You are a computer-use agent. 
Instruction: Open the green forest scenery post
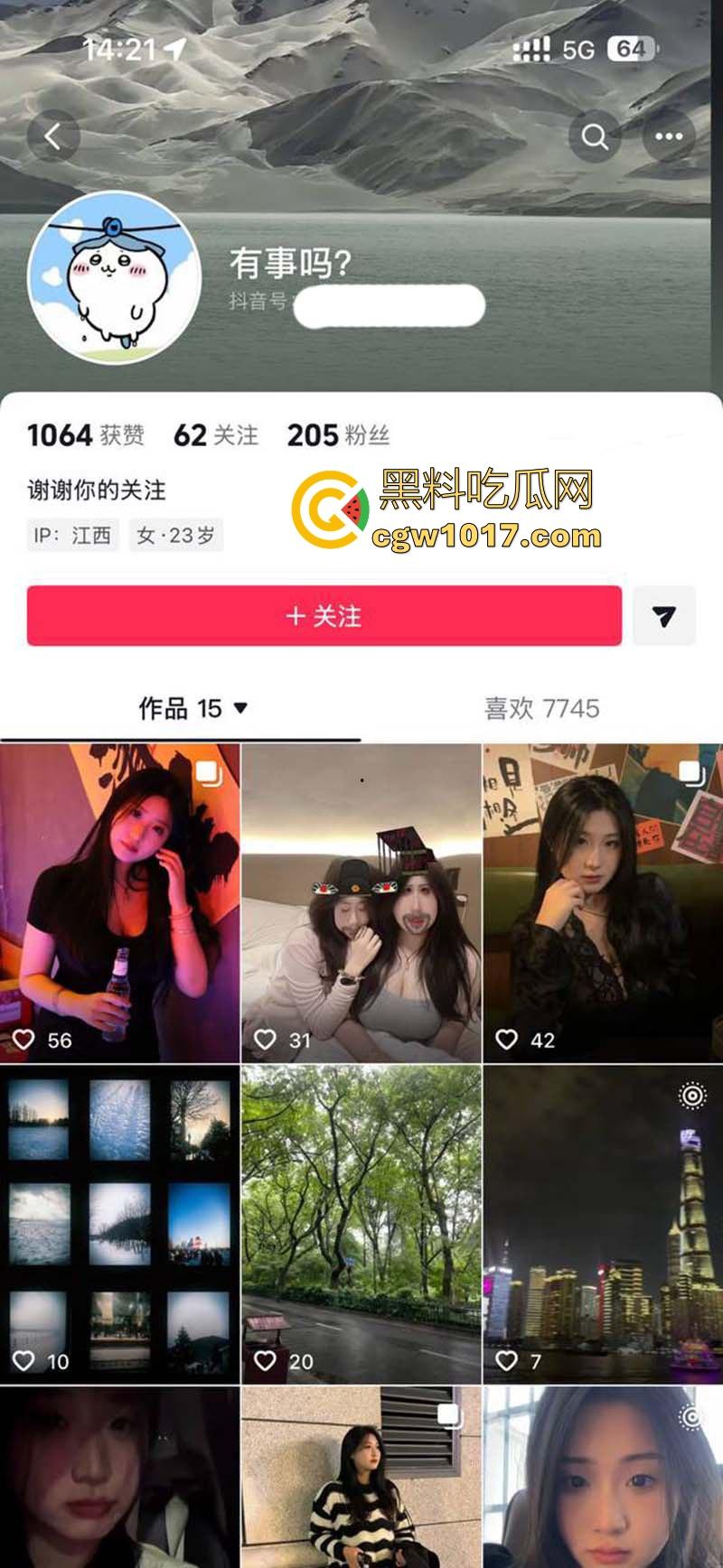[361, 1219]
